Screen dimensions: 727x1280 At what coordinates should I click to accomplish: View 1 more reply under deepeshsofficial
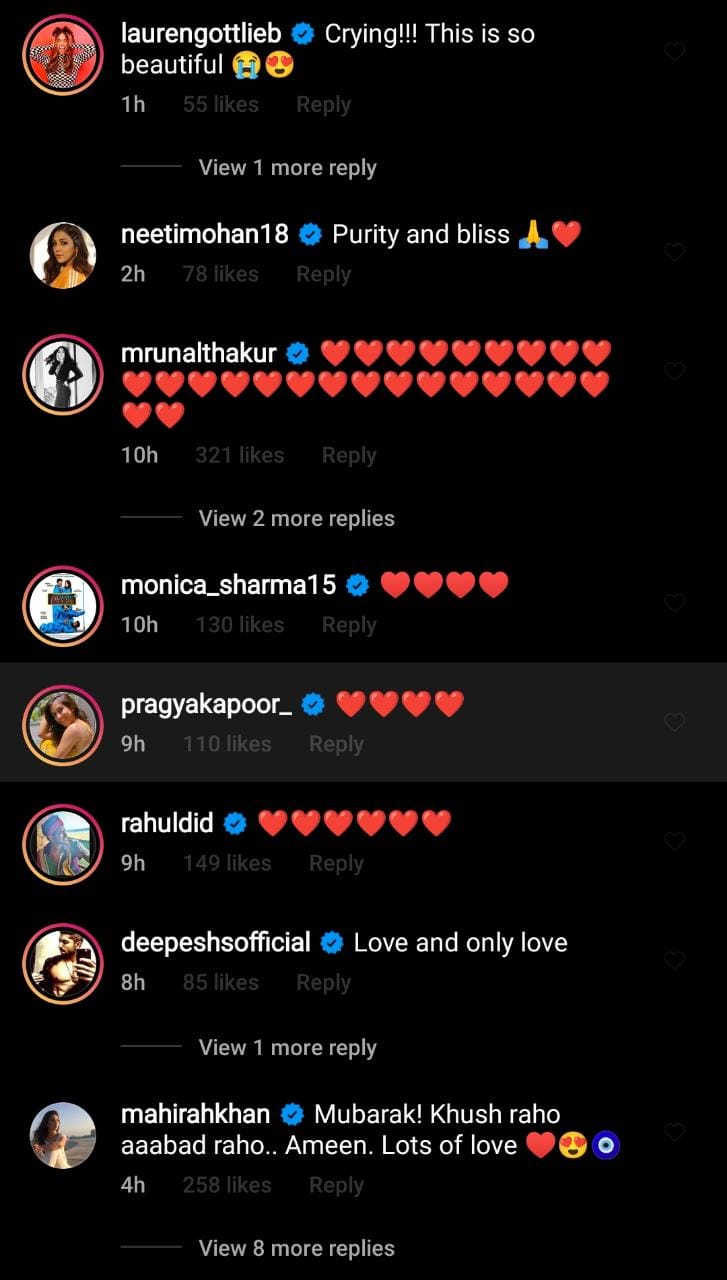pos(287,1048)
